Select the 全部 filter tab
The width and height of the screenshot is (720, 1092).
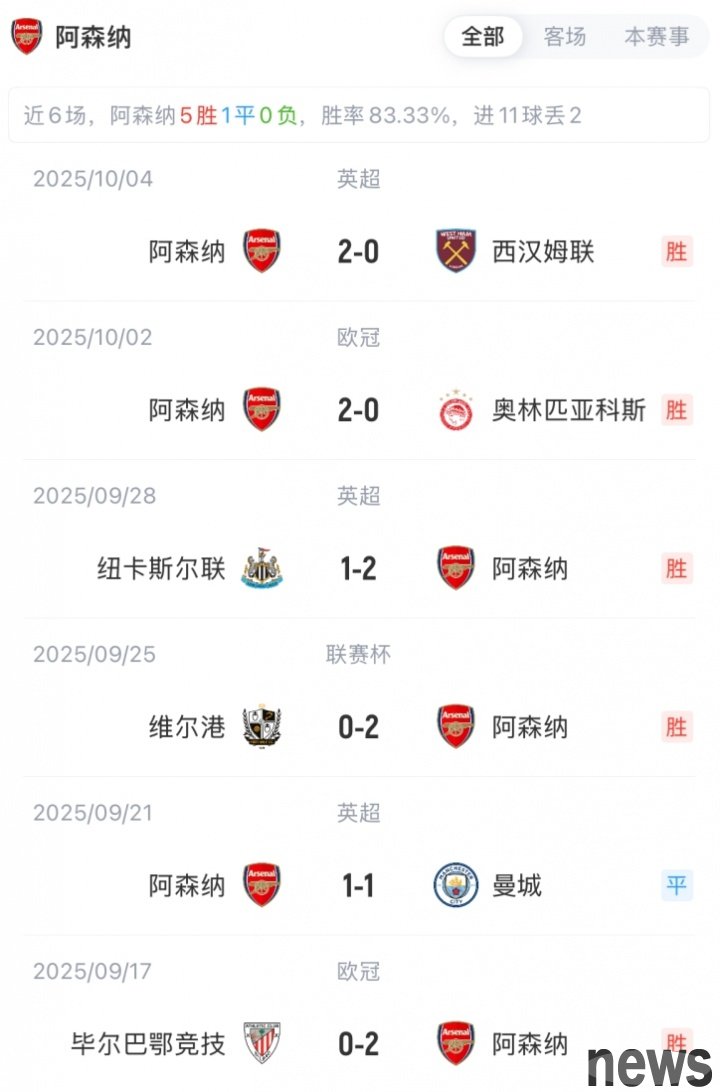(483, 37)
